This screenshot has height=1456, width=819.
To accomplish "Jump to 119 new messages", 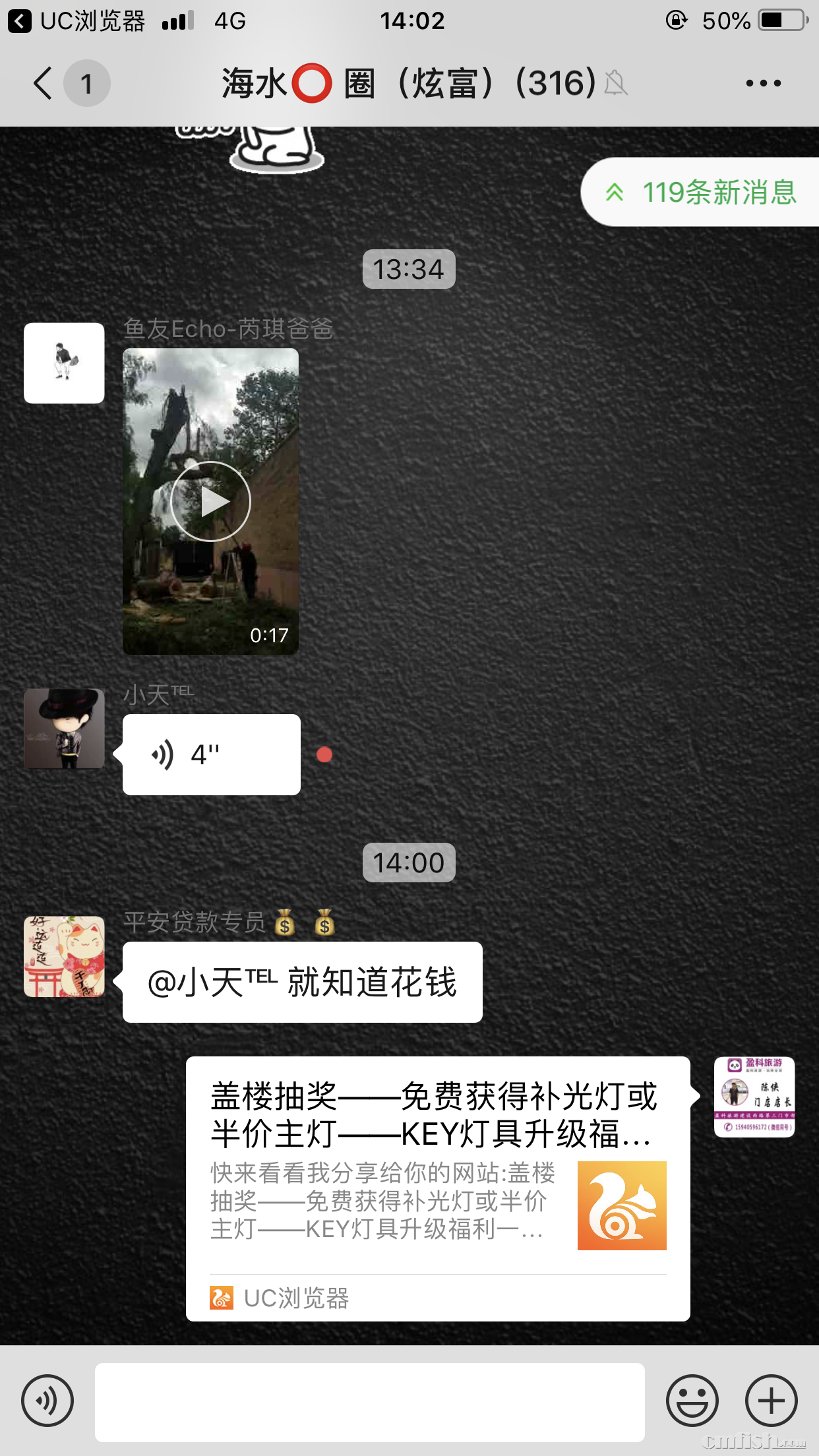I will (x=702, y=193).
